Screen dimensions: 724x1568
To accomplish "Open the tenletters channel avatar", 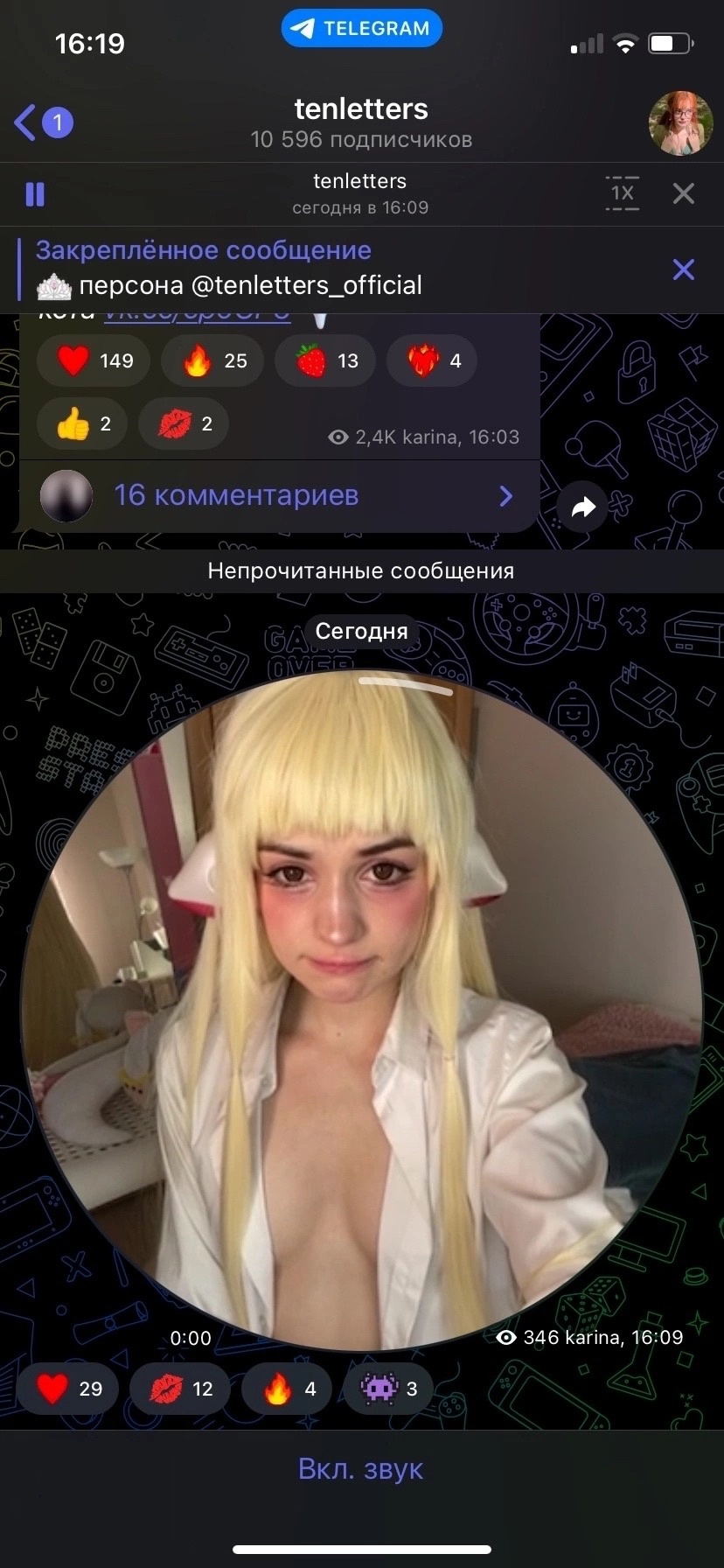I will (681, 122).
